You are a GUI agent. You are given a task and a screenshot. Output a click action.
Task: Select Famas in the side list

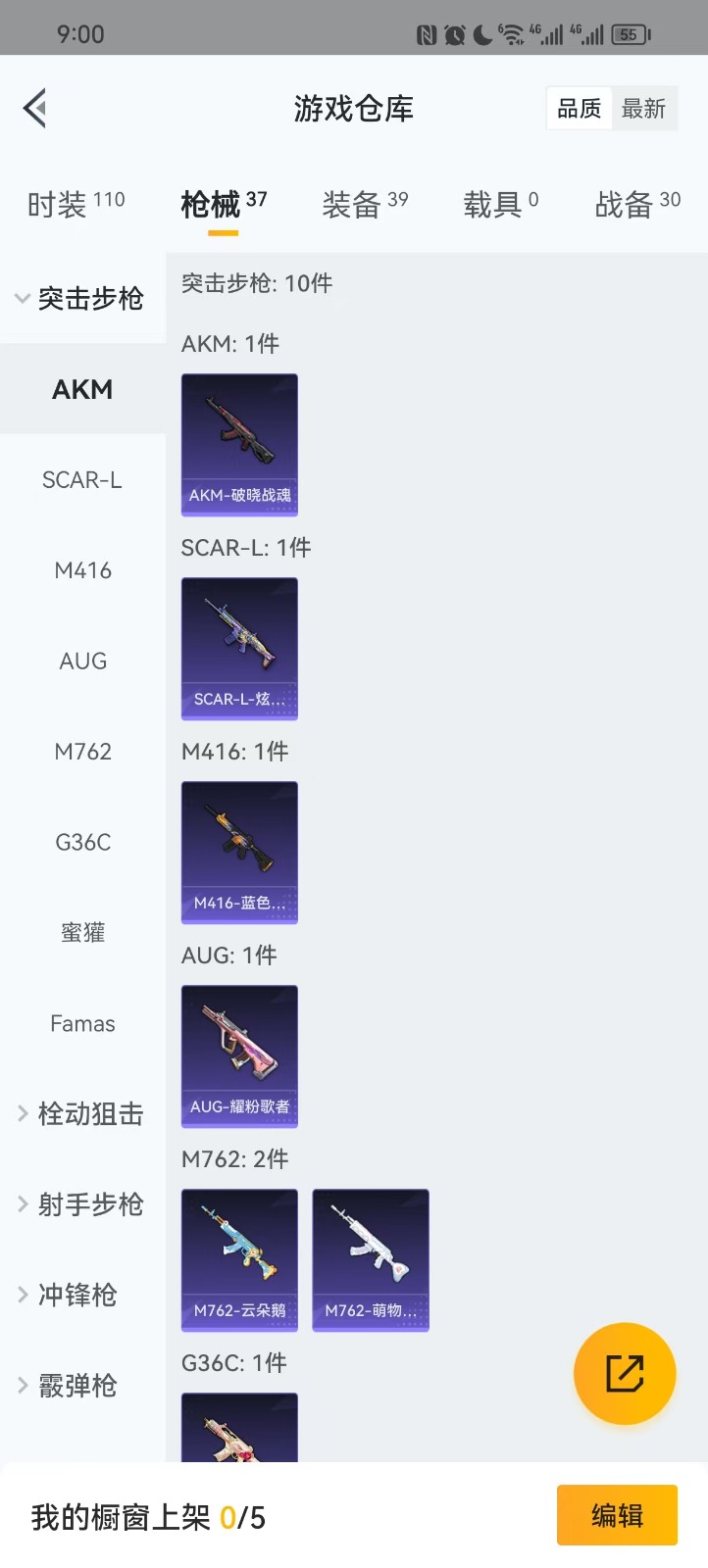coord(82,1023)
